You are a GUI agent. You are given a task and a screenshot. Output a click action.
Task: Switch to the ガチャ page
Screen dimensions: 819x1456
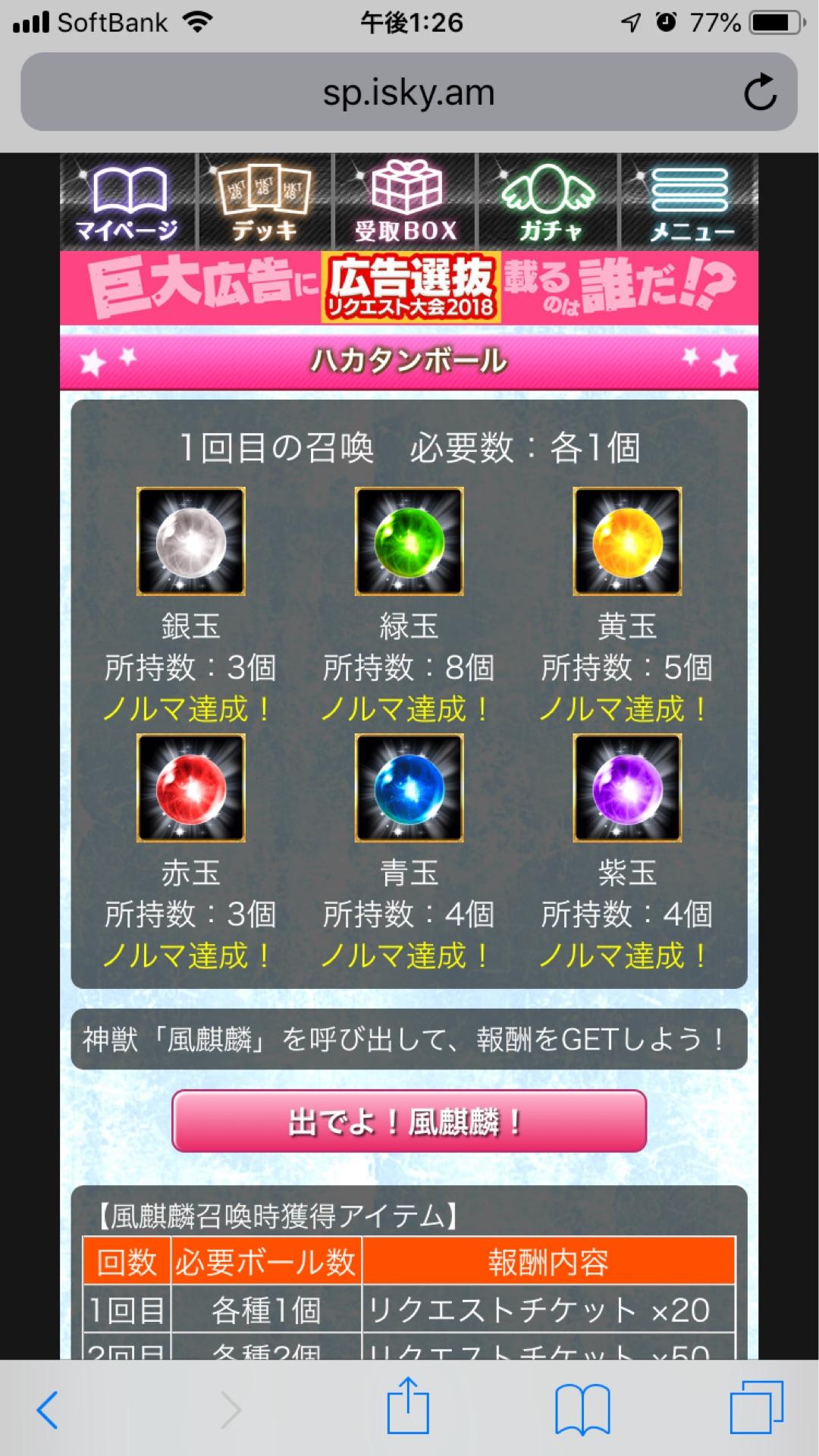(x=549, y=202)
